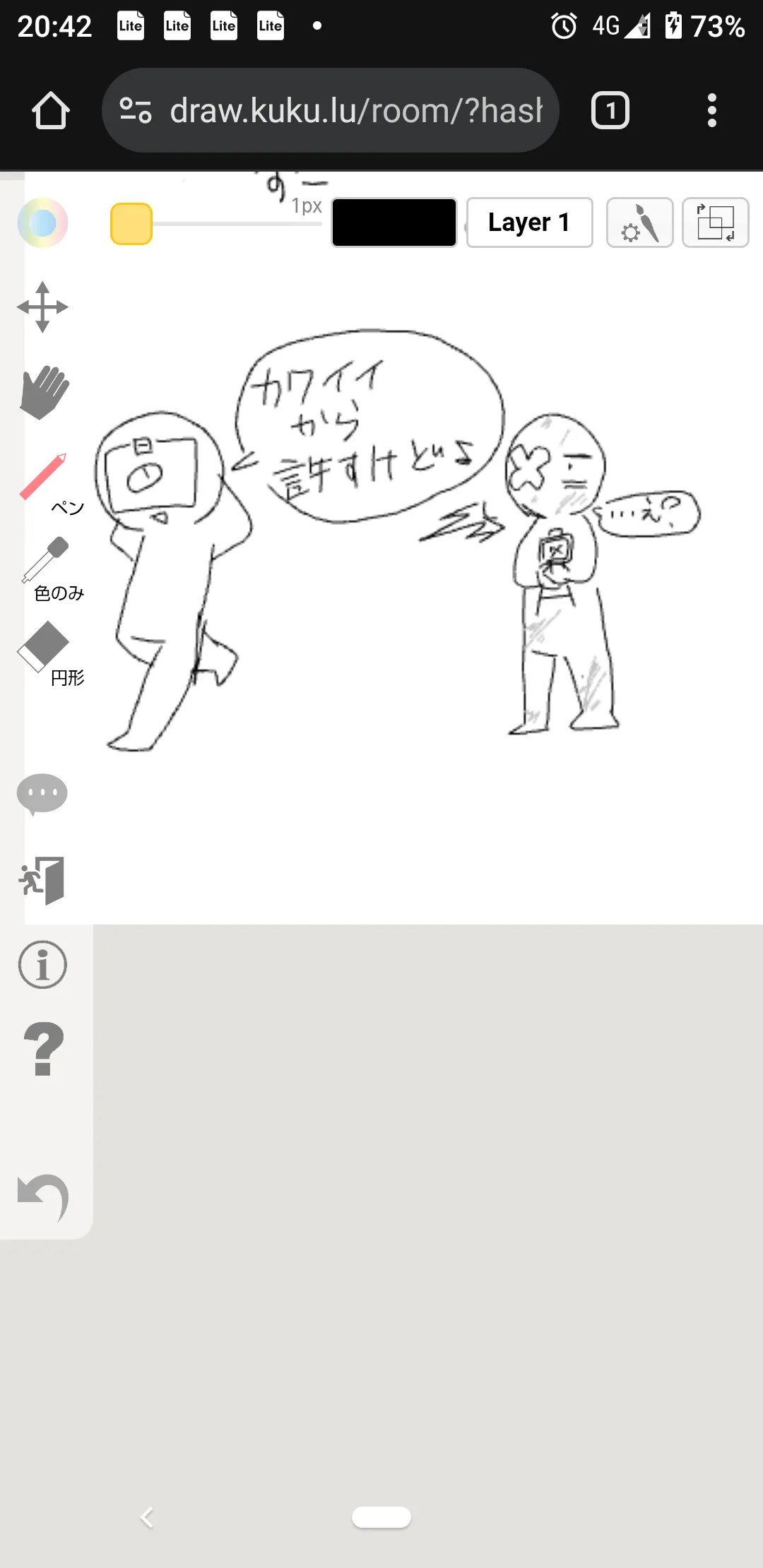Select the hand pan tool
Screen dimensions: 763x1568
(44, 392)
